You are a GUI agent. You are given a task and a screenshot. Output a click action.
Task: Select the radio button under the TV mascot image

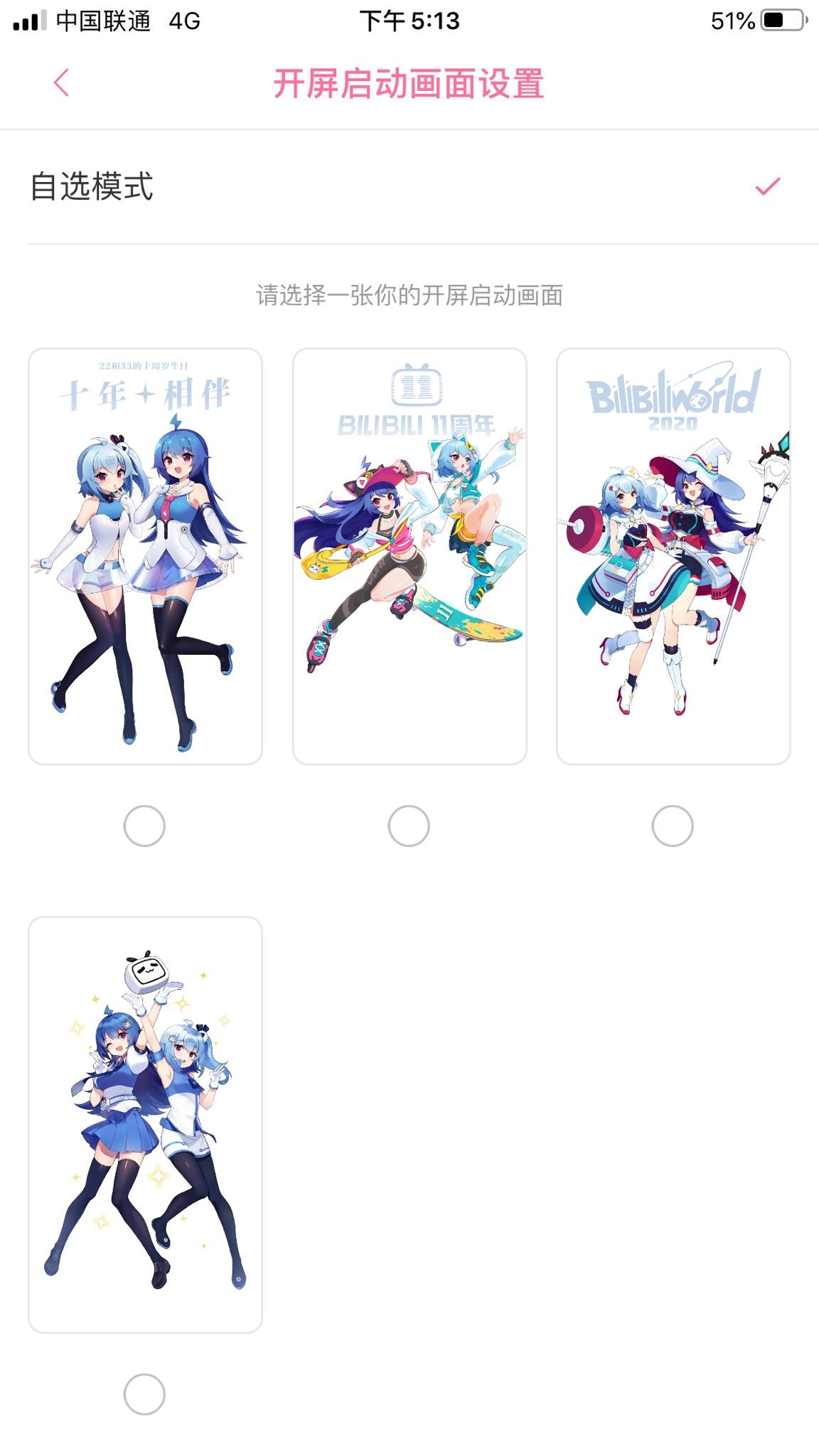(x=144, y=1394)
